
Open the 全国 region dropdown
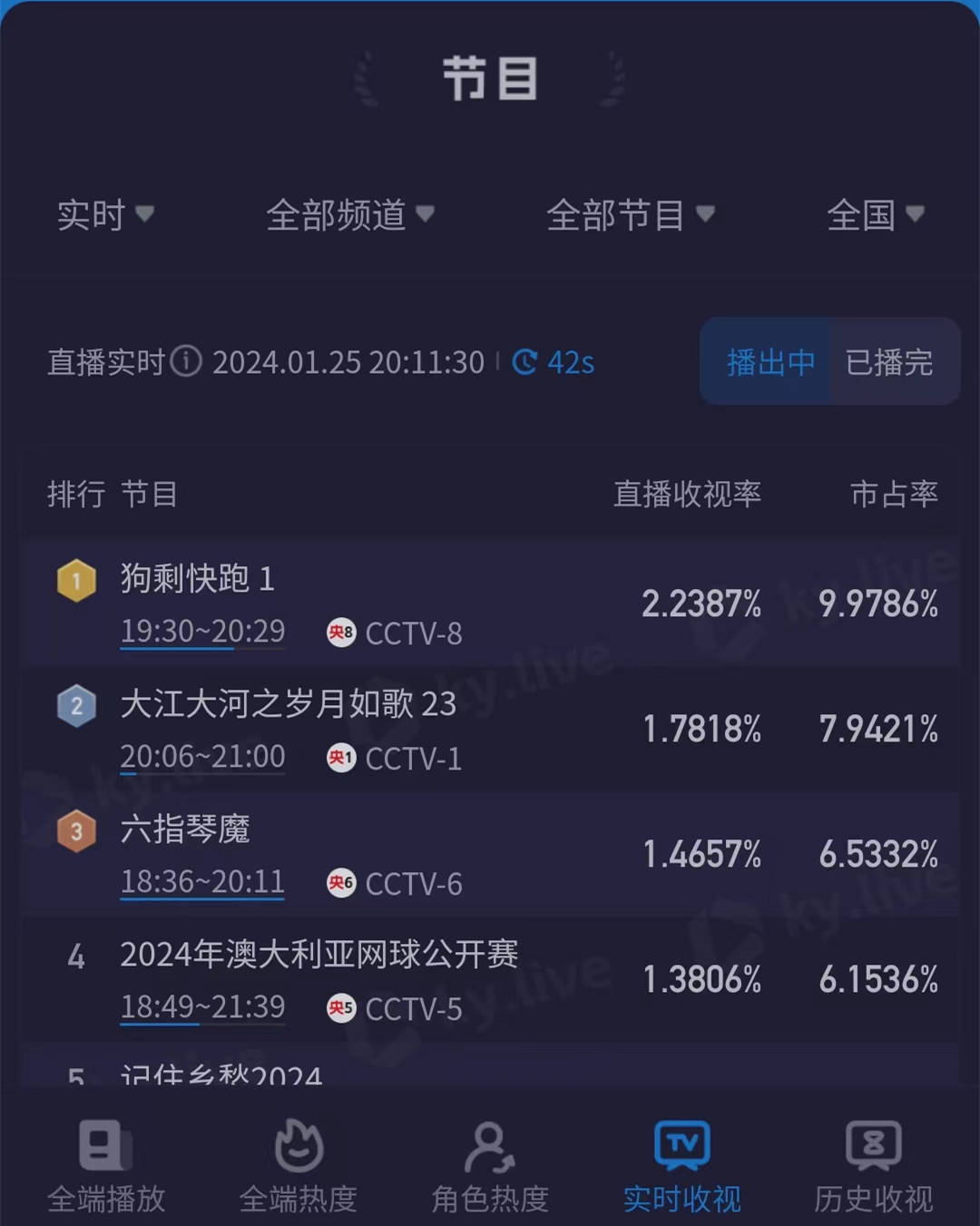pyautogui.click(x=874, y=215)
